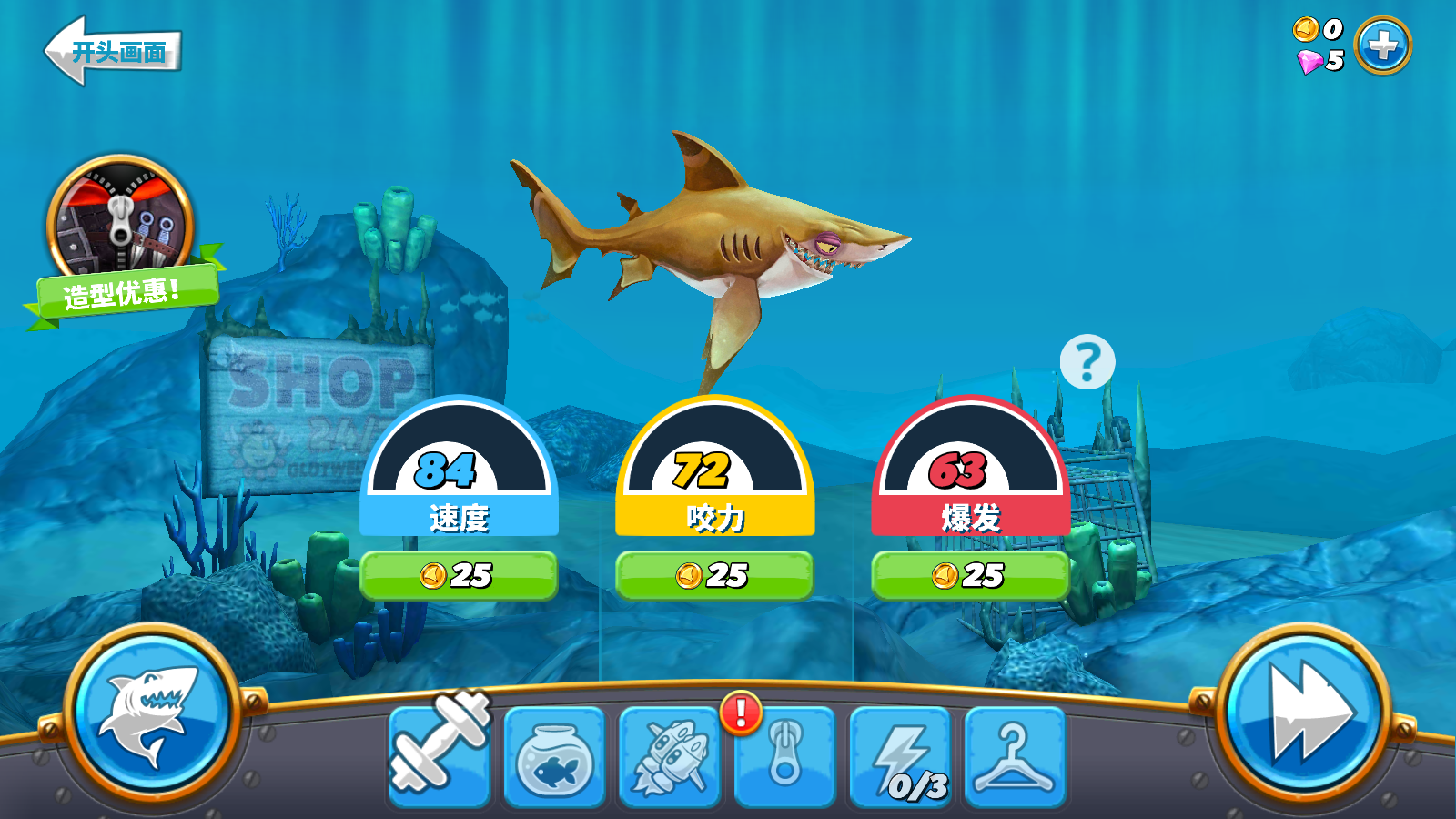
Task: Start playing with the fast-forward button
Action: tap(1302, 714)
